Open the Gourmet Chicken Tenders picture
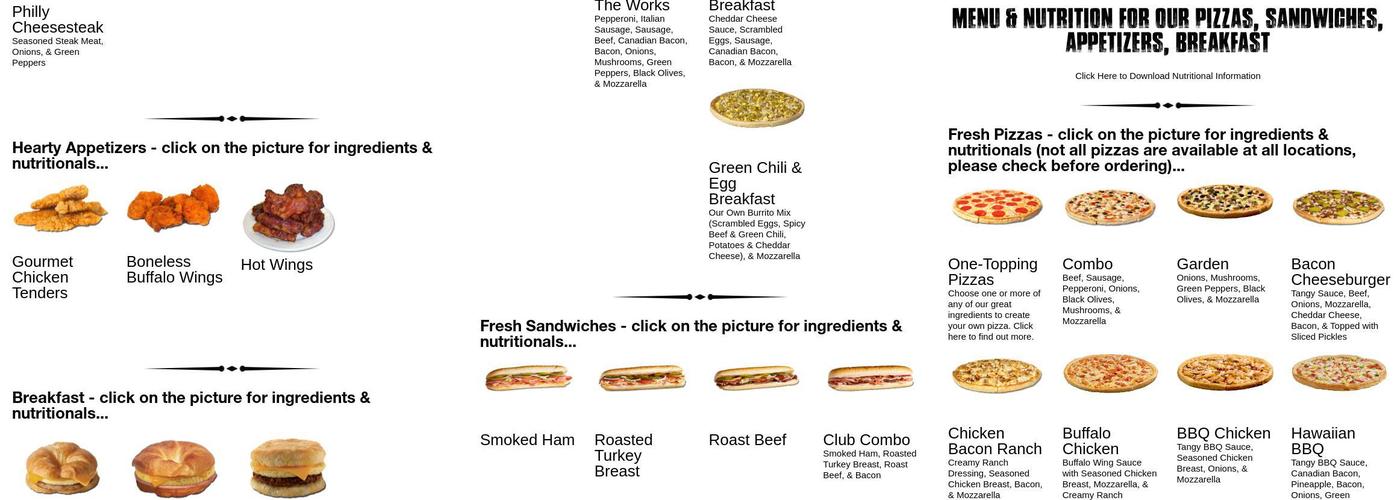The width and height of the screenshot is (1400, 500). coord(60,209)
